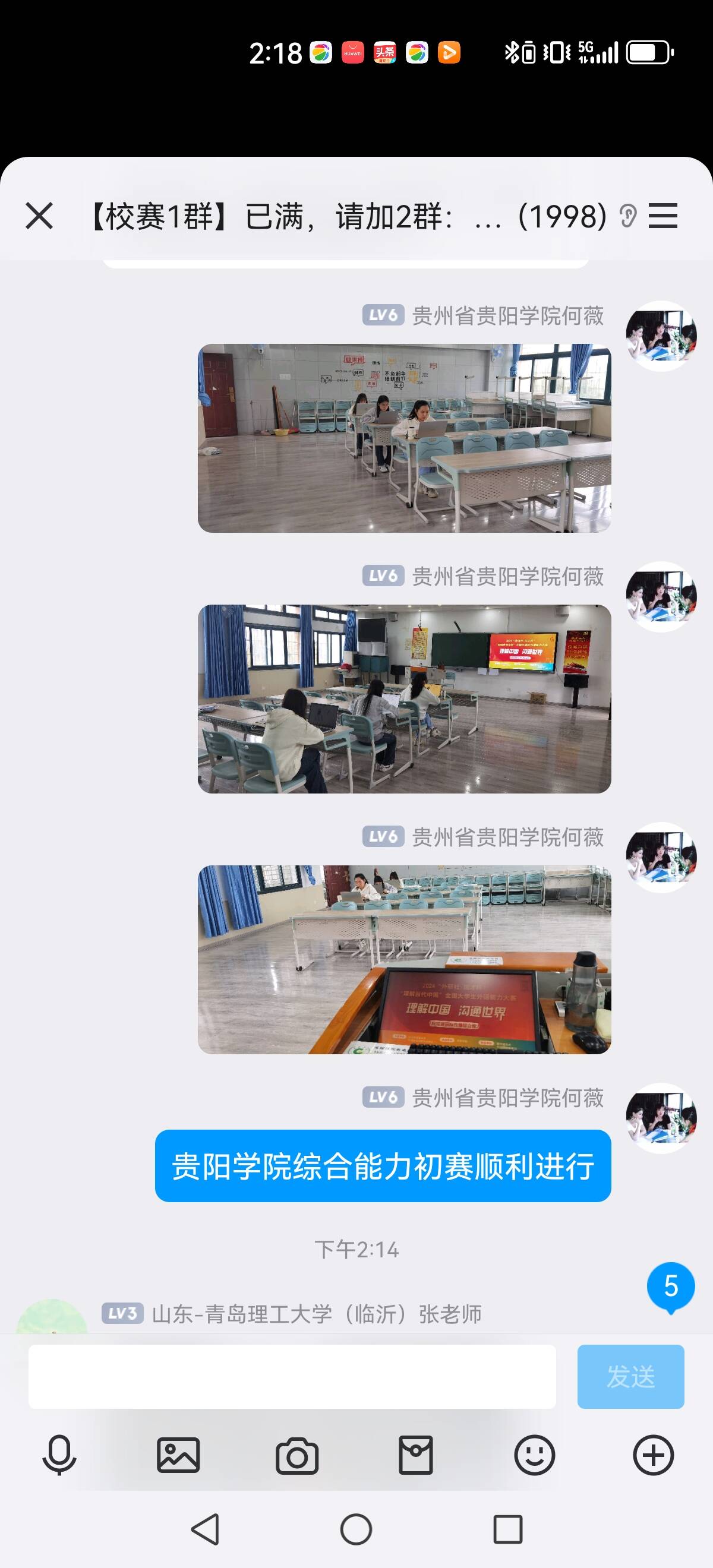Image resolution: width=713 pixels, height=1568 pixels.
Task: Open the photo with the podium monitor
Action: coord(404,959)
